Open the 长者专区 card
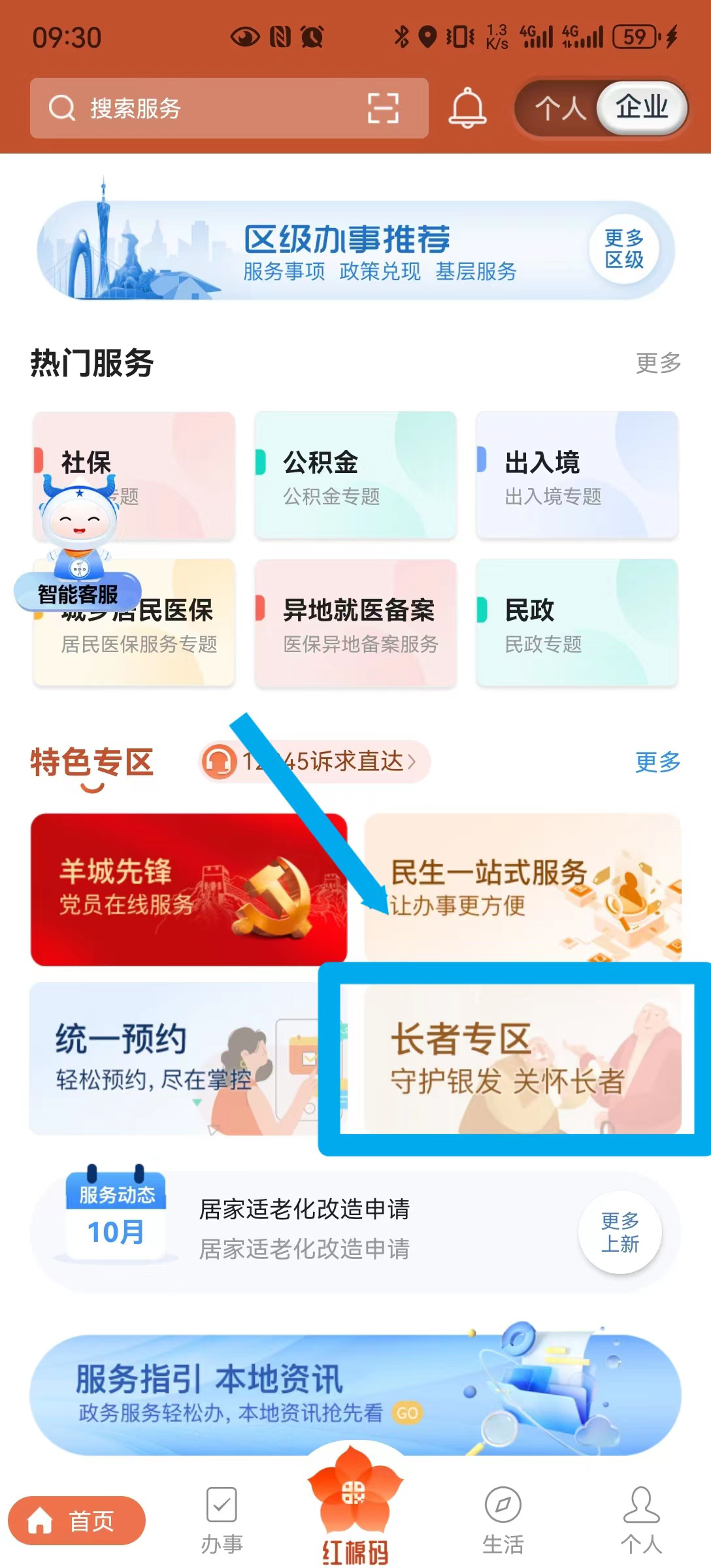The image size is (711, 1568). (523, 1058)
